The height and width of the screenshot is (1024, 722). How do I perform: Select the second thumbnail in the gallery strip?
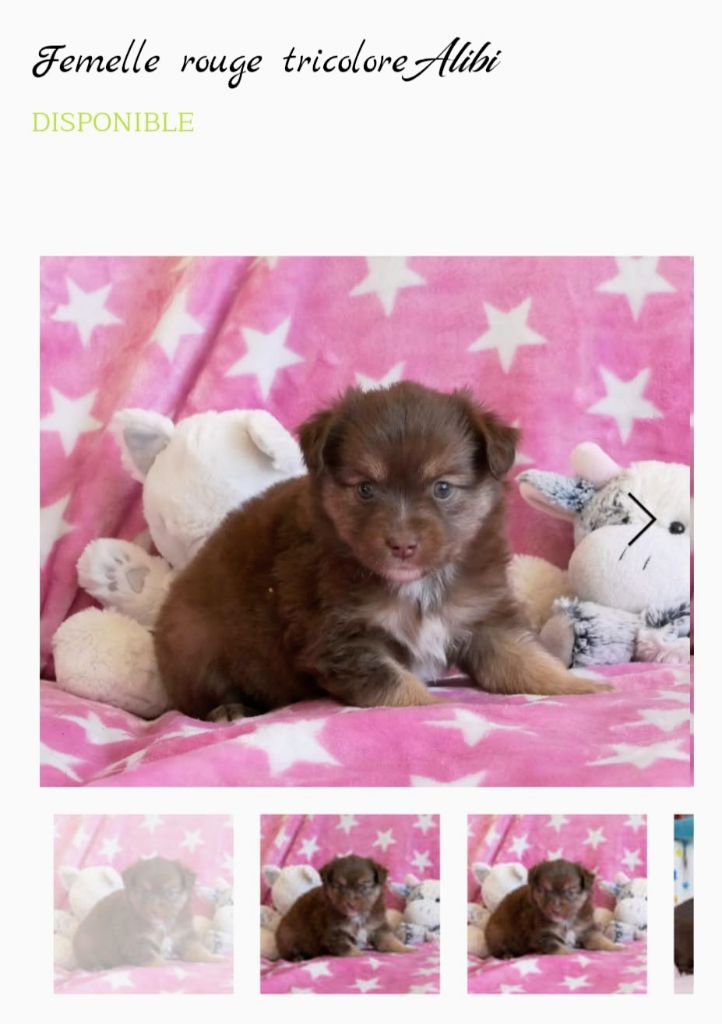pyautogui.click(x=350, y=903)
